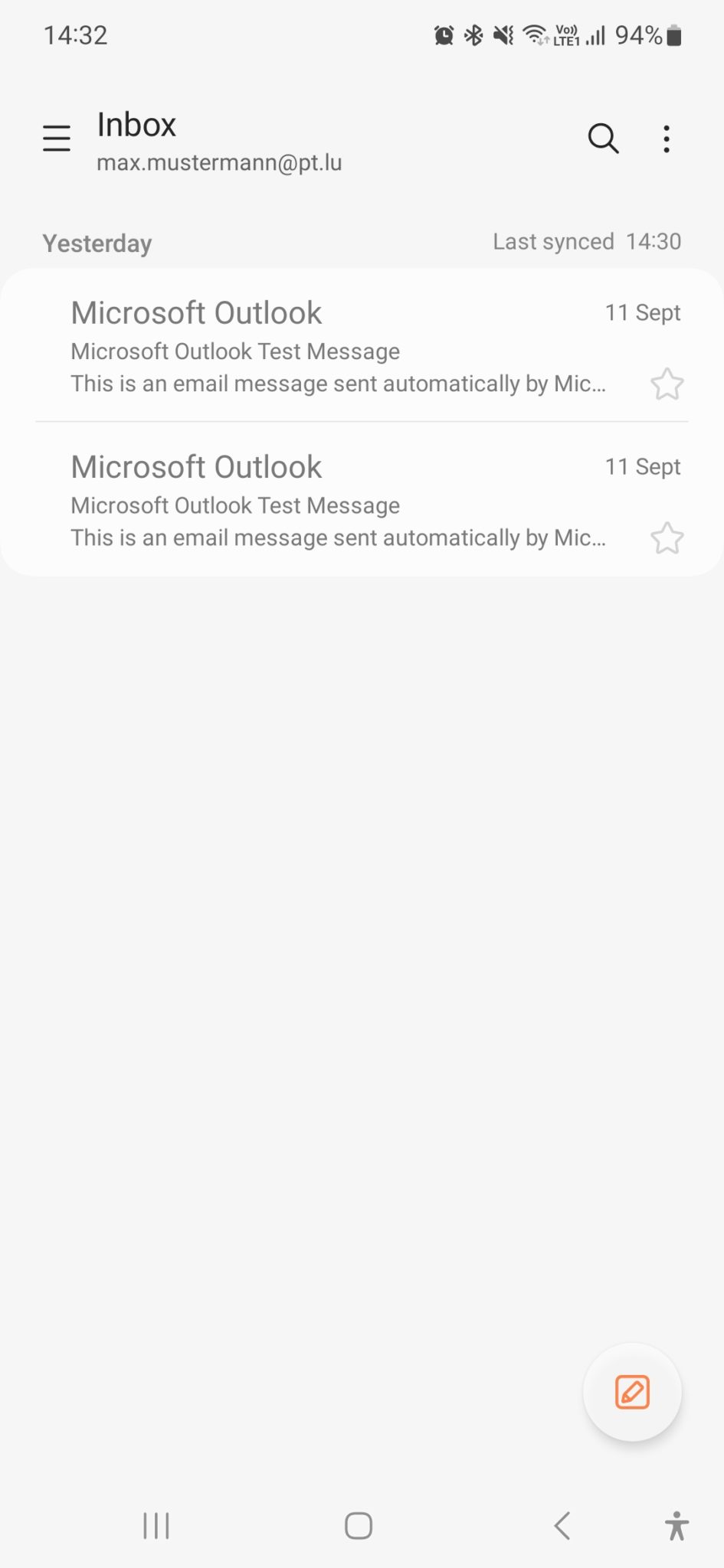
Task: Tap the battery indicator in status bar
Action: 673,34
